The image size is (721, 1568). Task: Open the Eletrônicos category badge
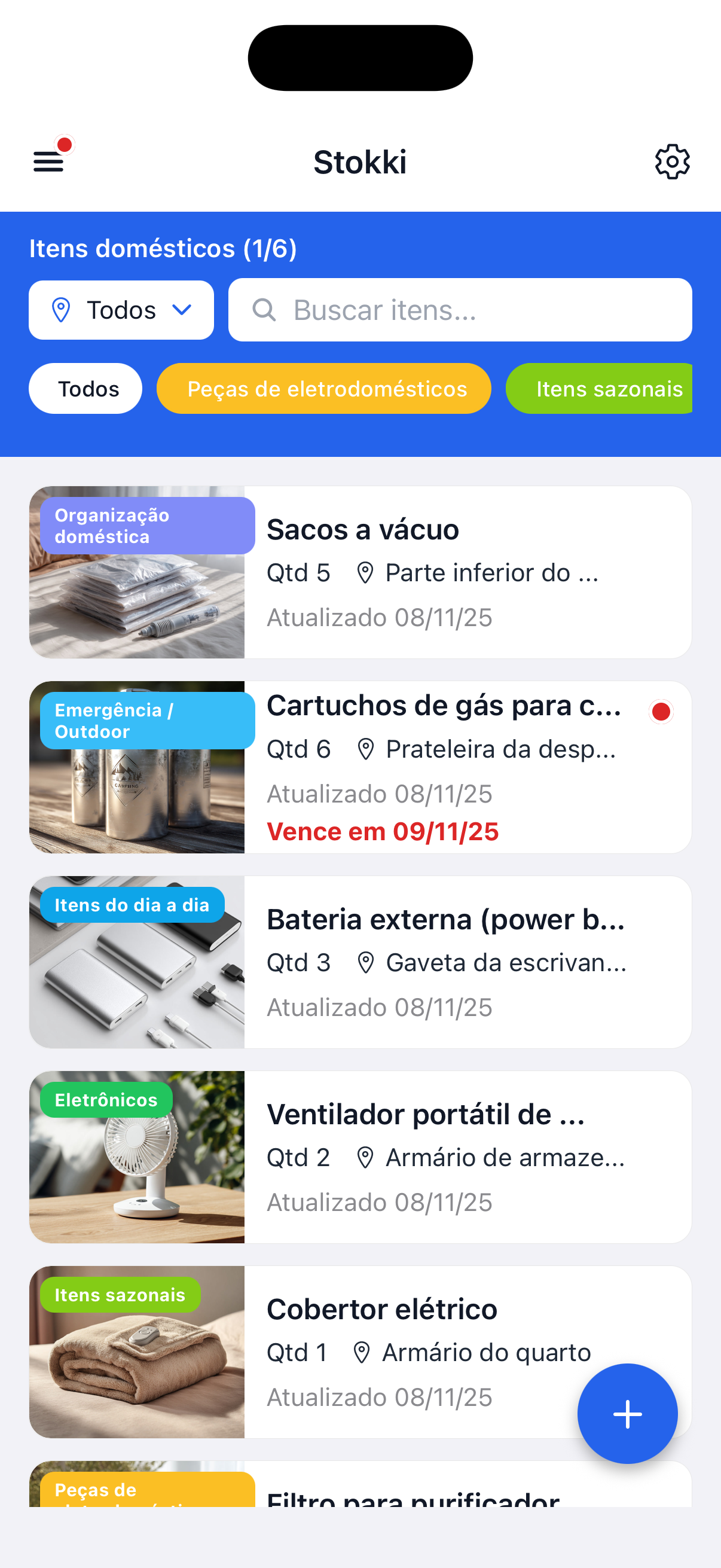[x=106, y=1099]
